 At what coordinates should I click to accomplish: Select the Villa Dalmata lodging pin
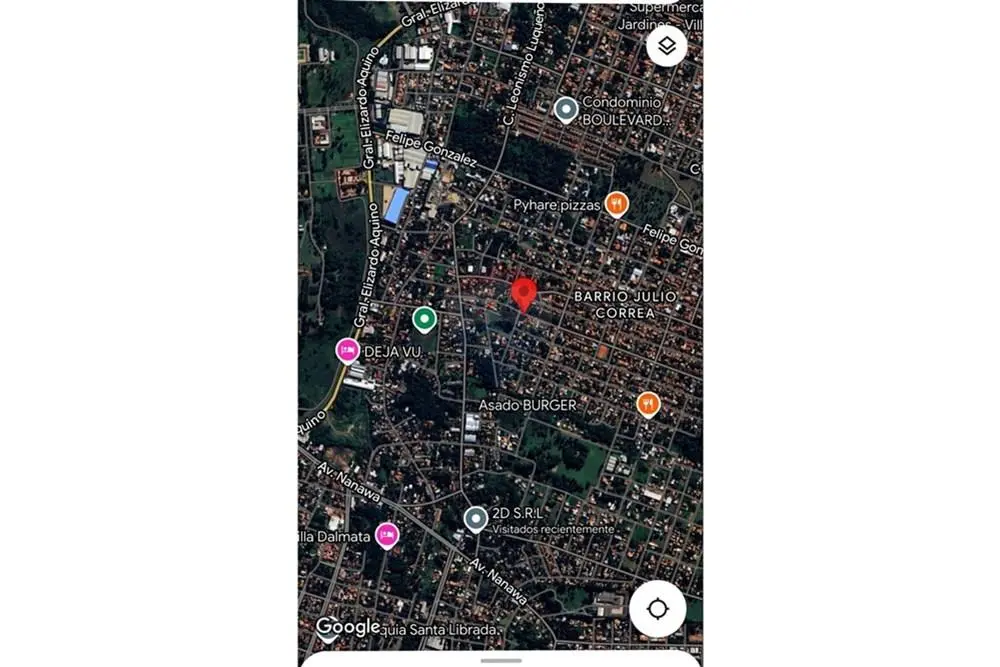pos(386,535)
